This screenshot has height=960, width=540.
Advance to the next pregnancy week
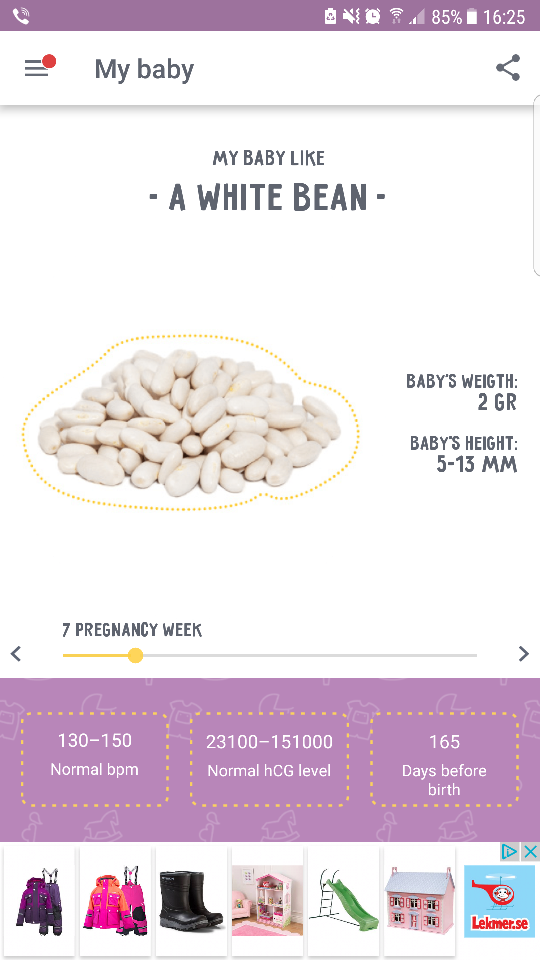click(523, 654)
